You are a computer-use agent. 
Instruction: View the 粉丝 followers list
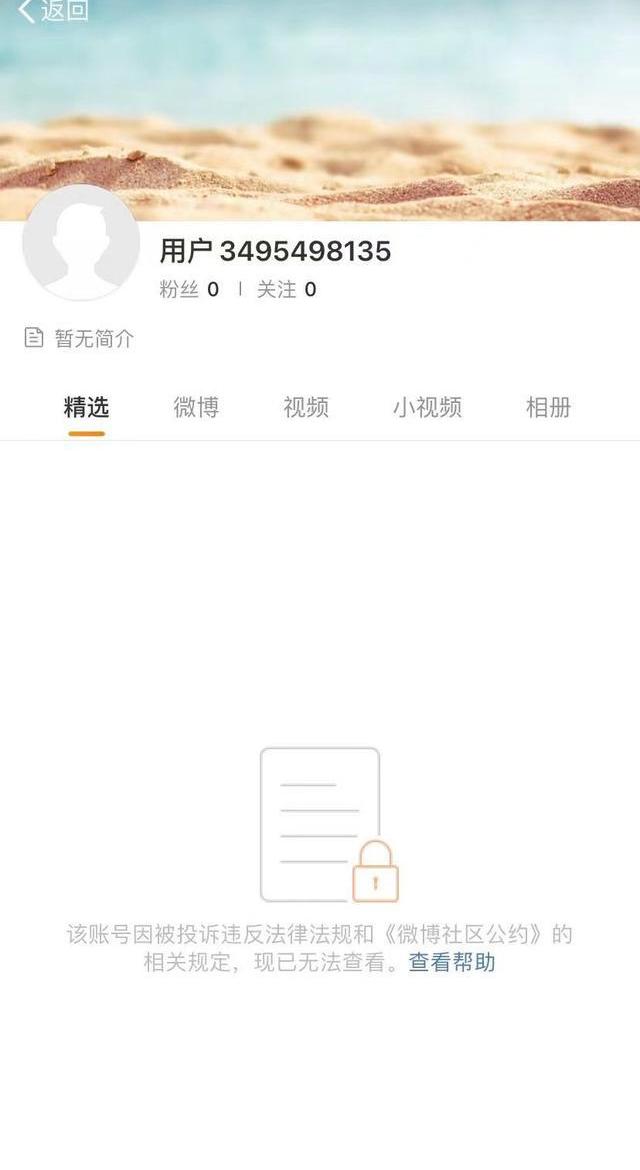[x=188, y=290]
